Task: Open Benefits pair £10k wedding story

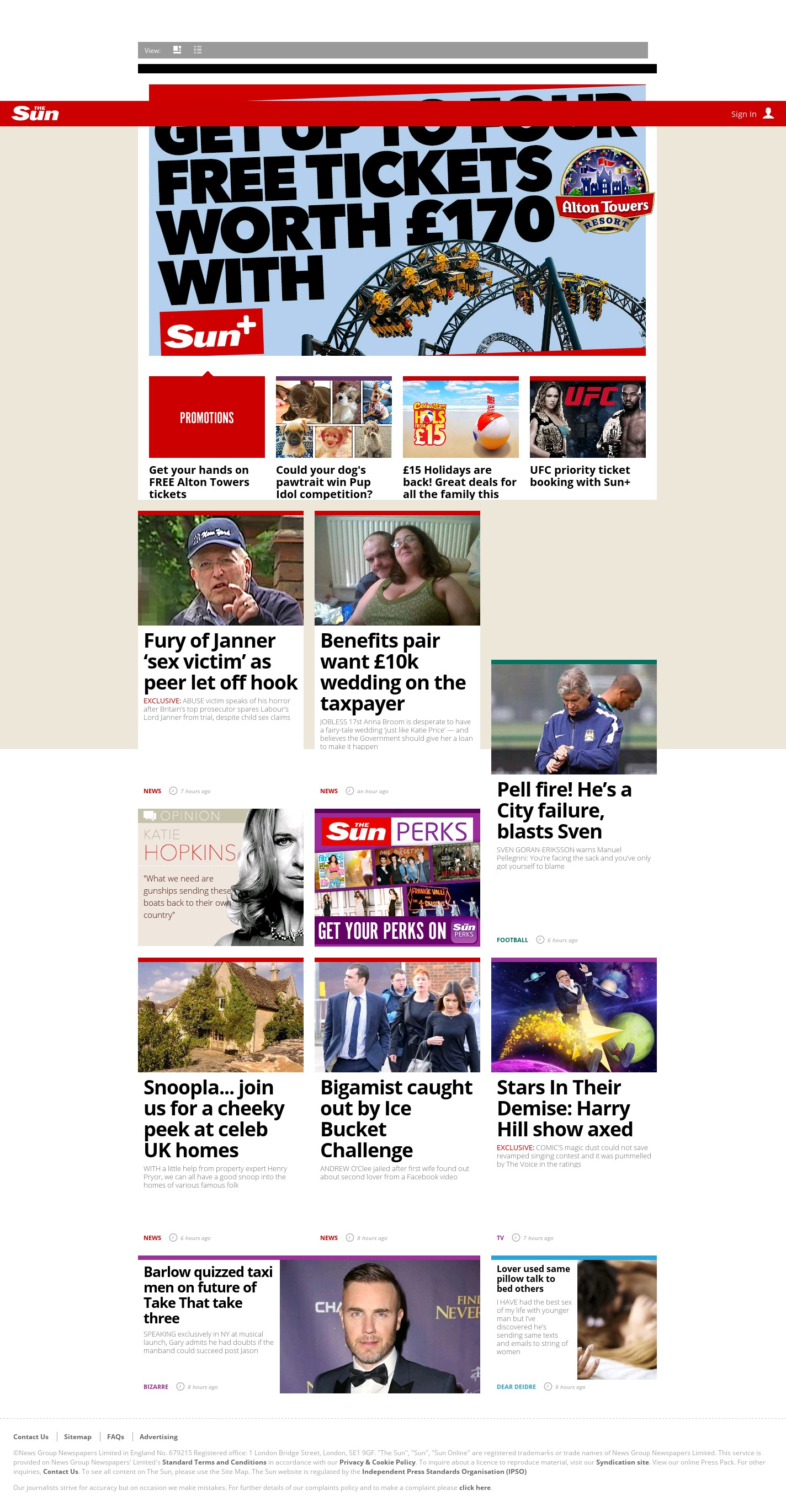Action: click(x=392, y=671)
